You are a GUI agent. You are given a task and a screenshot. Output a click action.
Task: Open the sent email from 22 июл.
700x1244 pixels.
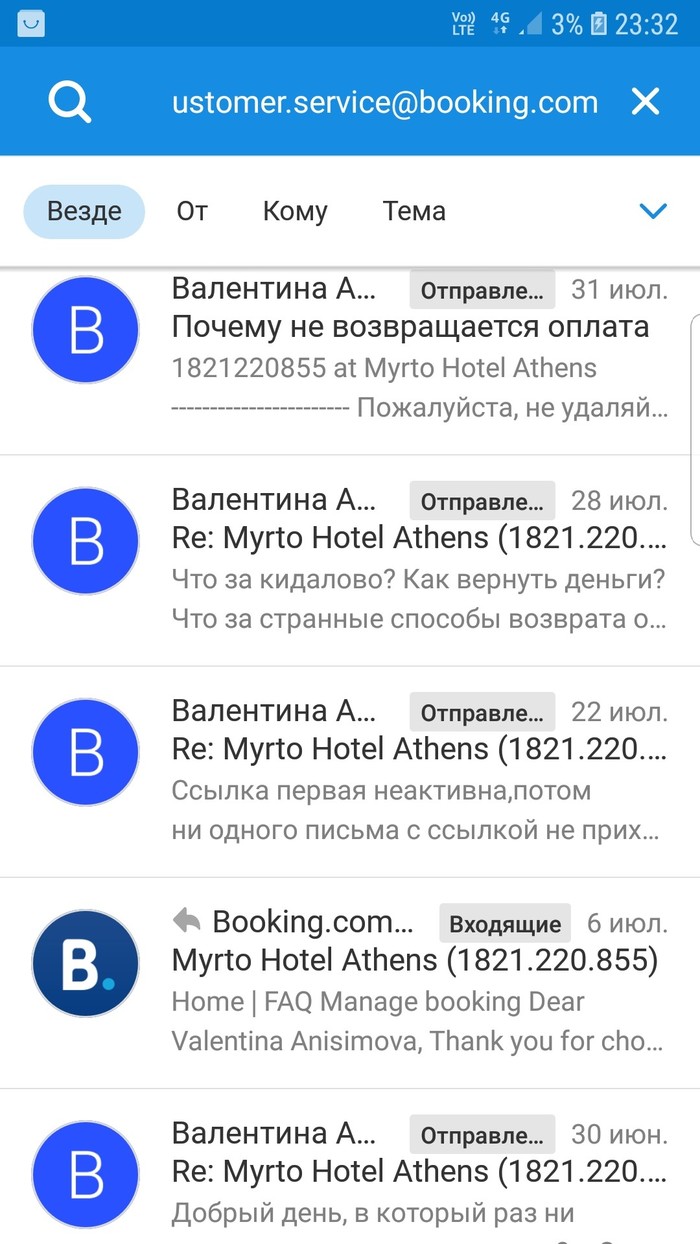pos(410,770)
